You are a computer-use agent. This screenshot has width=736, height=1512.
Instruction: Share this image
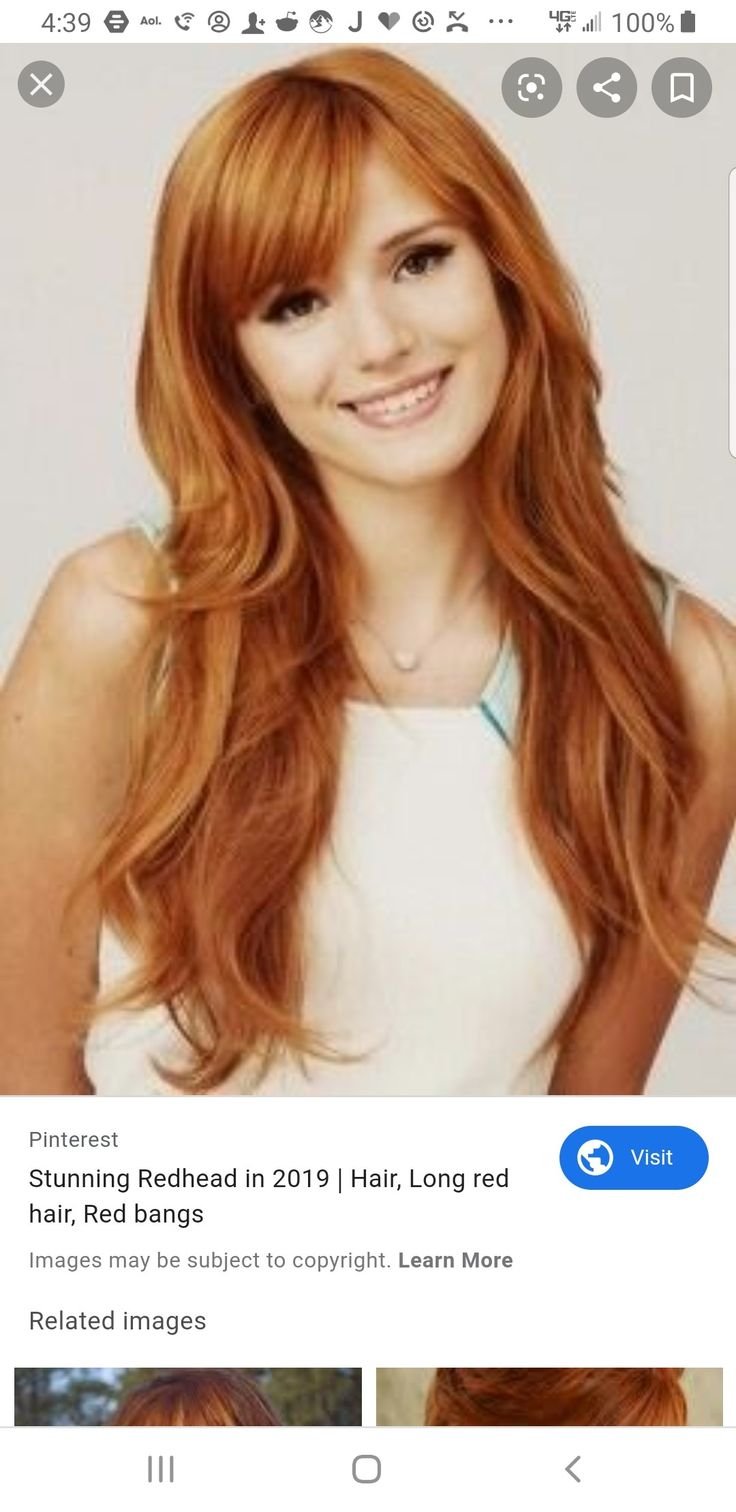point(606,88)
